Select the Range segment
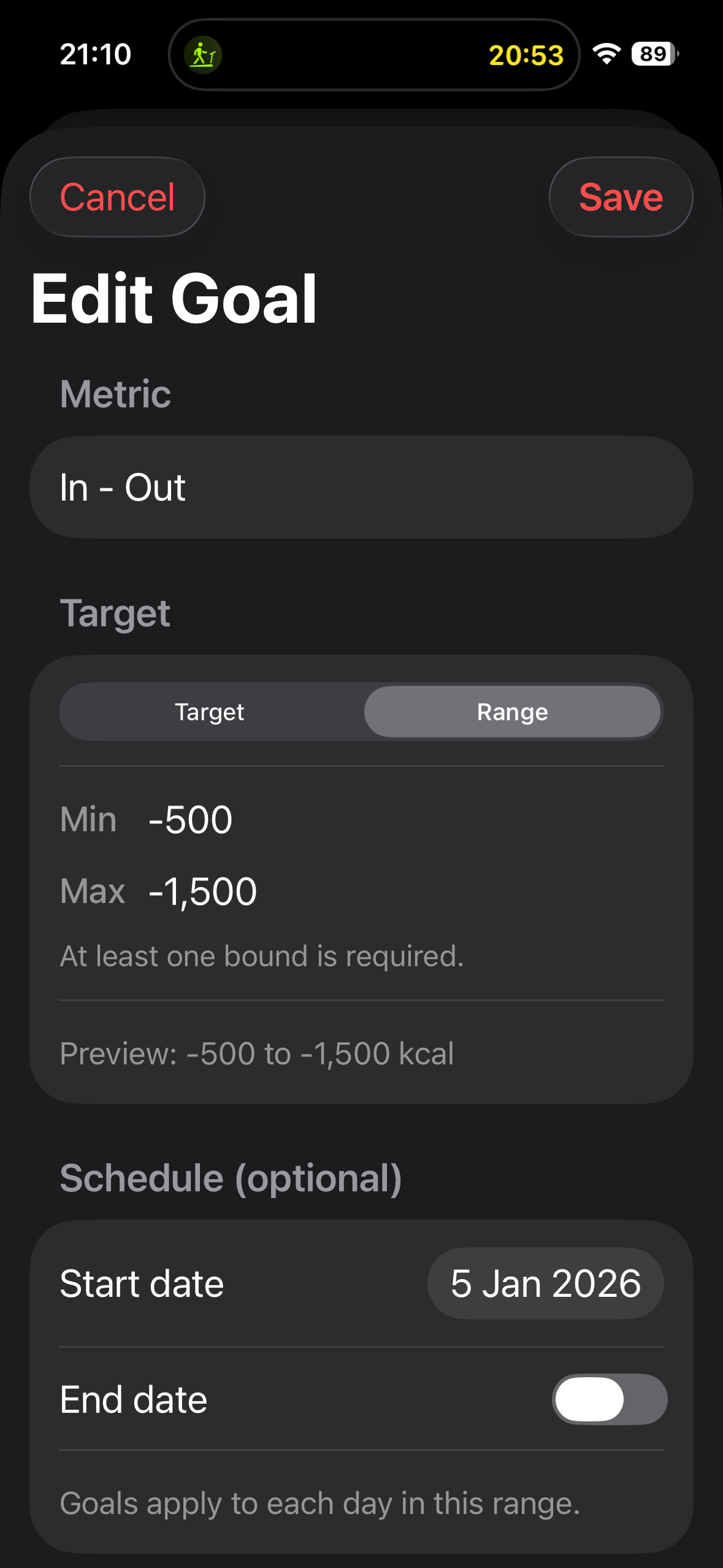Screen dimensions: 723x1568 513,712
